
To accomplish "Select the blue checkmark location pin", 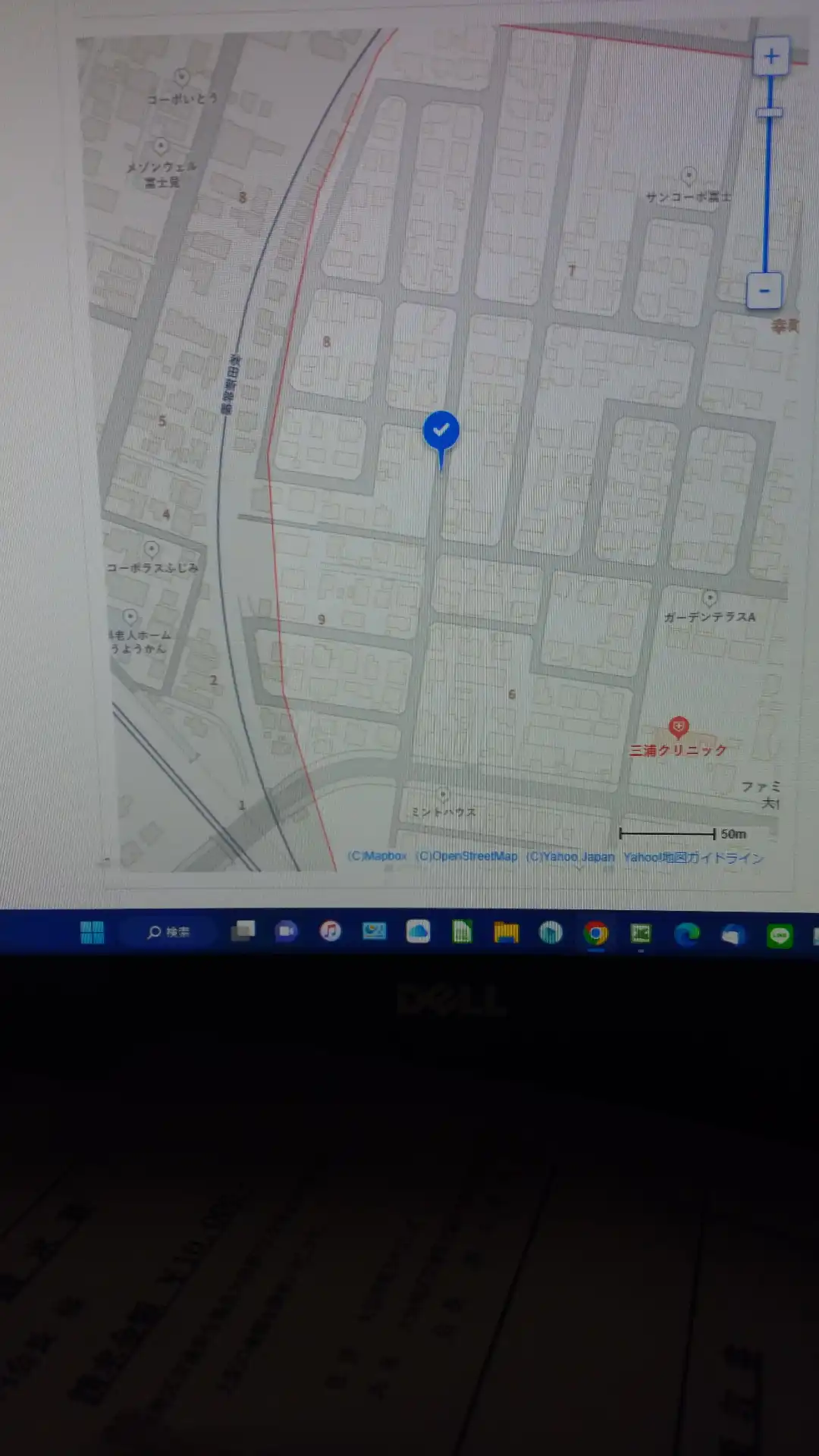I will pyautogui.click(x=441, y=432).
